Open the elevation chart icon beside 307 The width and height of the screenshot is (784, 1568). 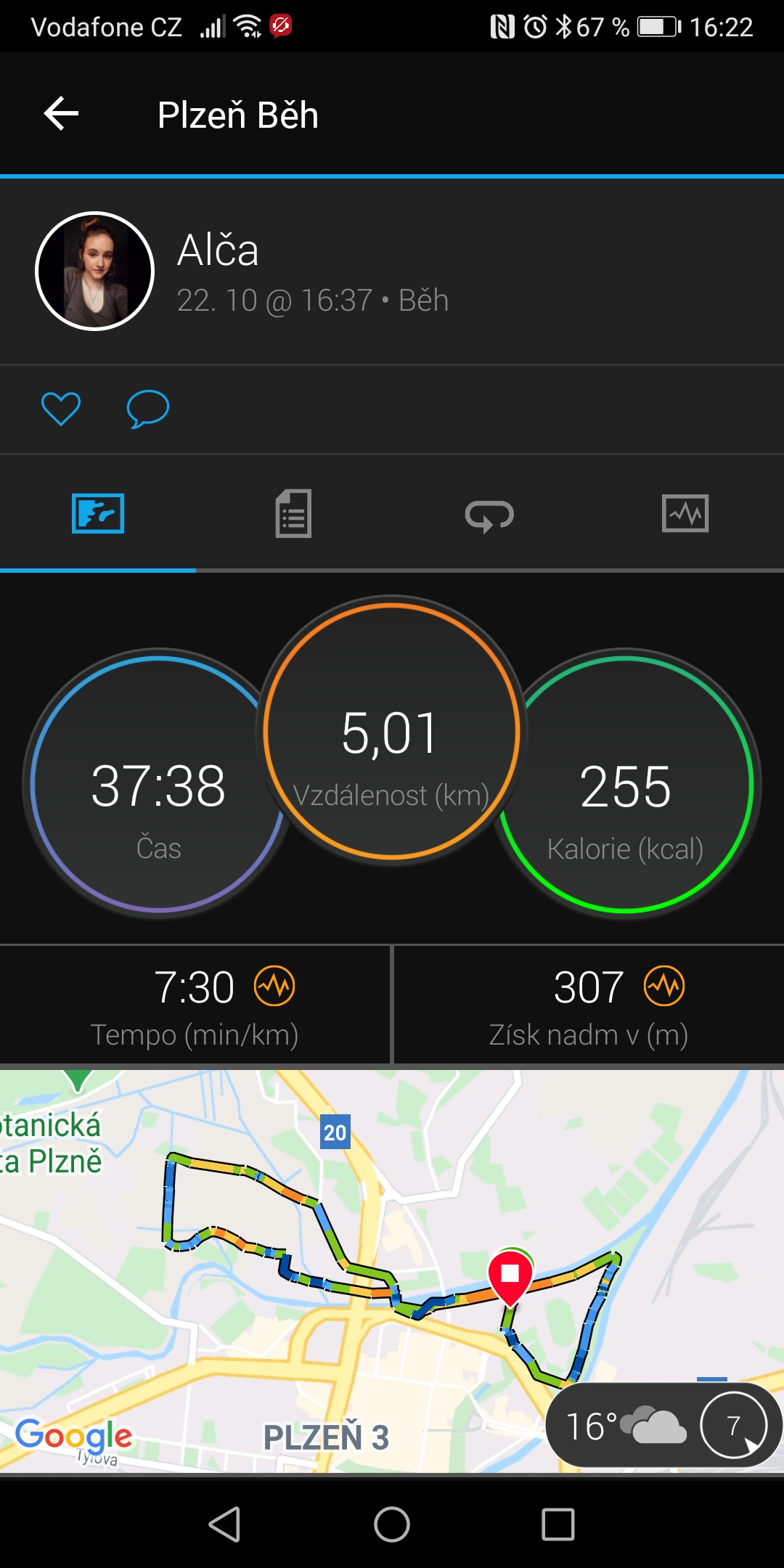[x=664, y=986]
